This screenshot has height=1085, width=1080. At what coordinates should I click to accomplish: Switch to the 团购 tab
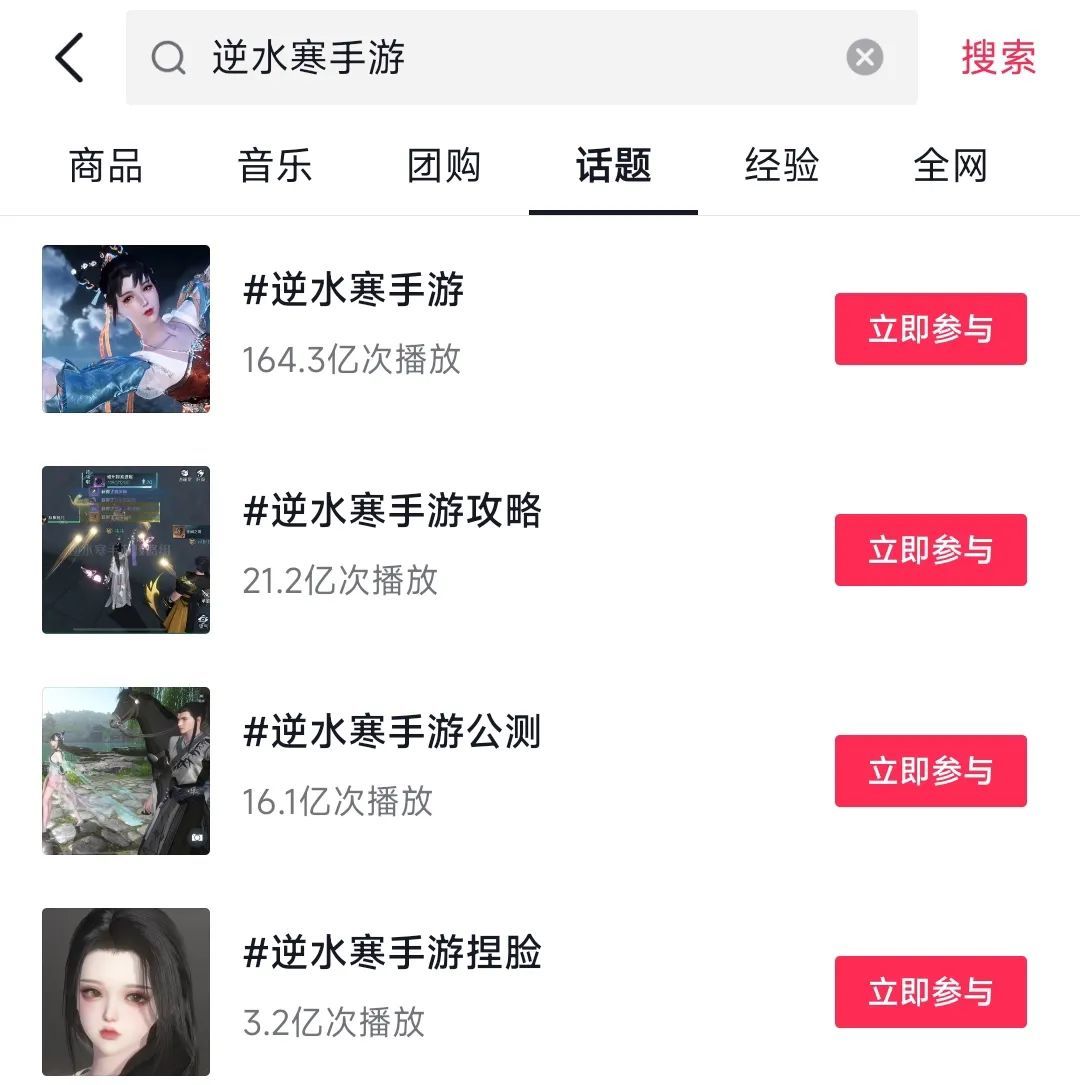pyautogui.click(x=443, y=167)
